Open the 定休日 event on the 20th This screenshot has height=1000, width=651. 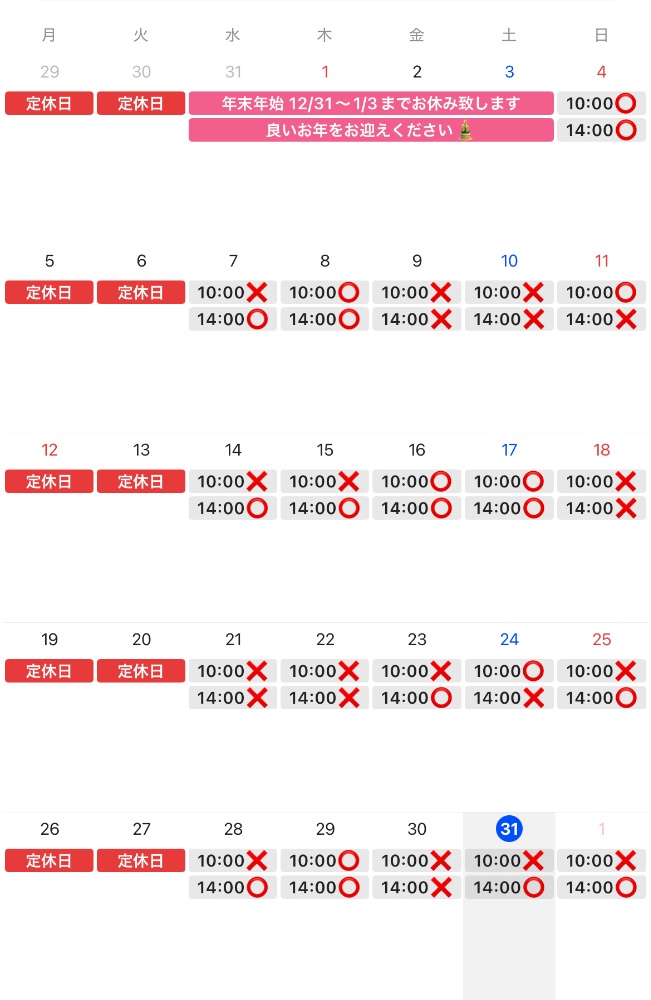point(141,671)
